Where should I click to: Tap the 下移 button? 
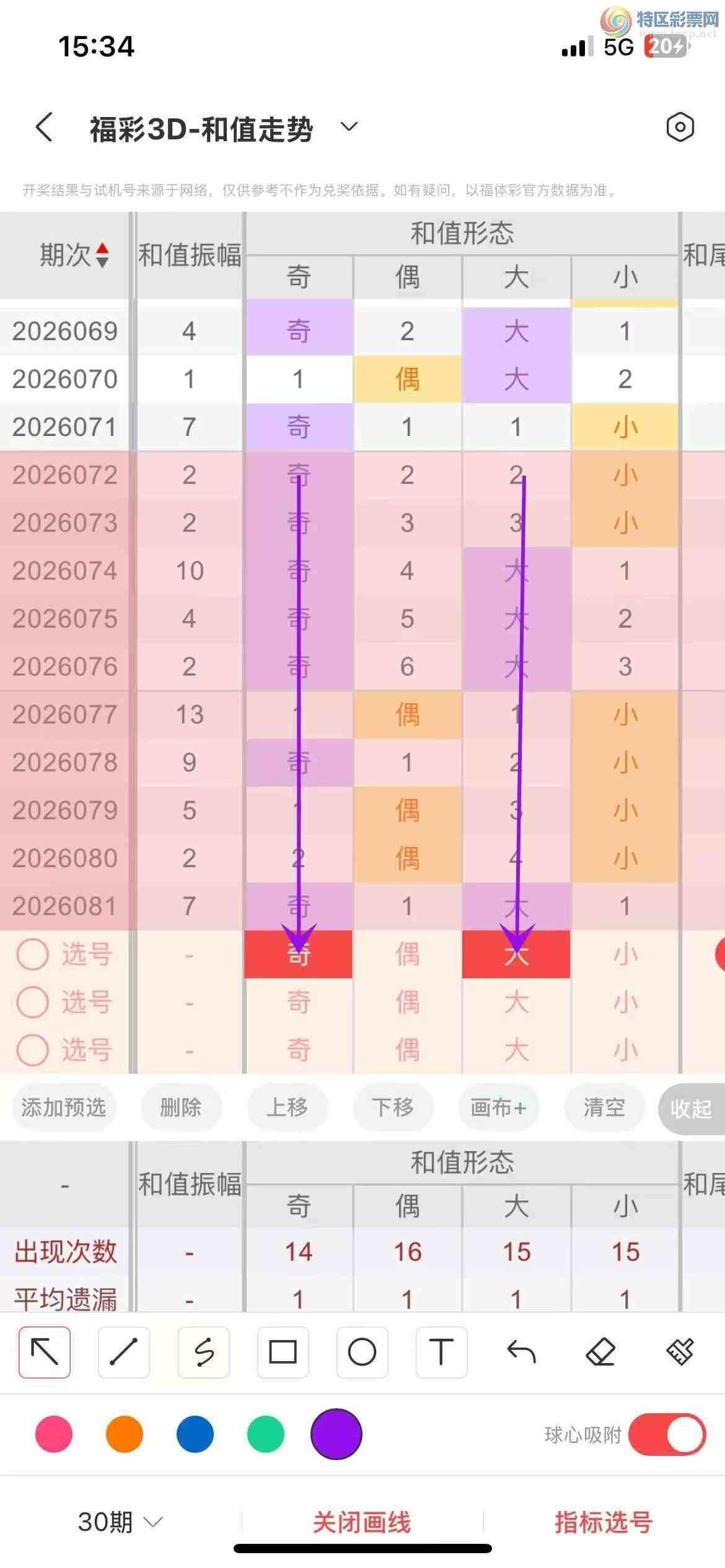(393, 1107)
